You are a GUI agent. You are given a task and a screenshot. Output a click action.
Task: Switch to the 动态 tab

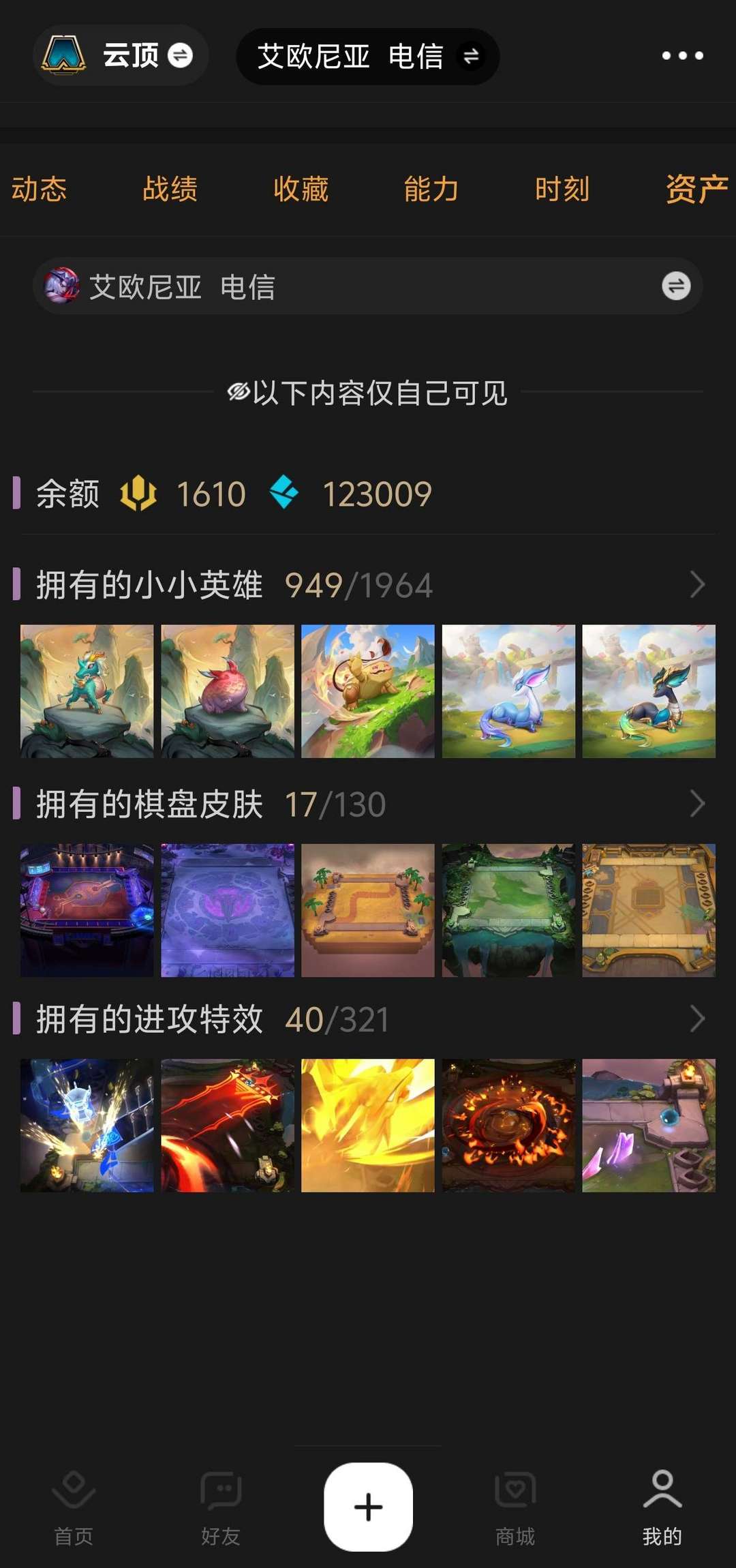click(39, 189)
